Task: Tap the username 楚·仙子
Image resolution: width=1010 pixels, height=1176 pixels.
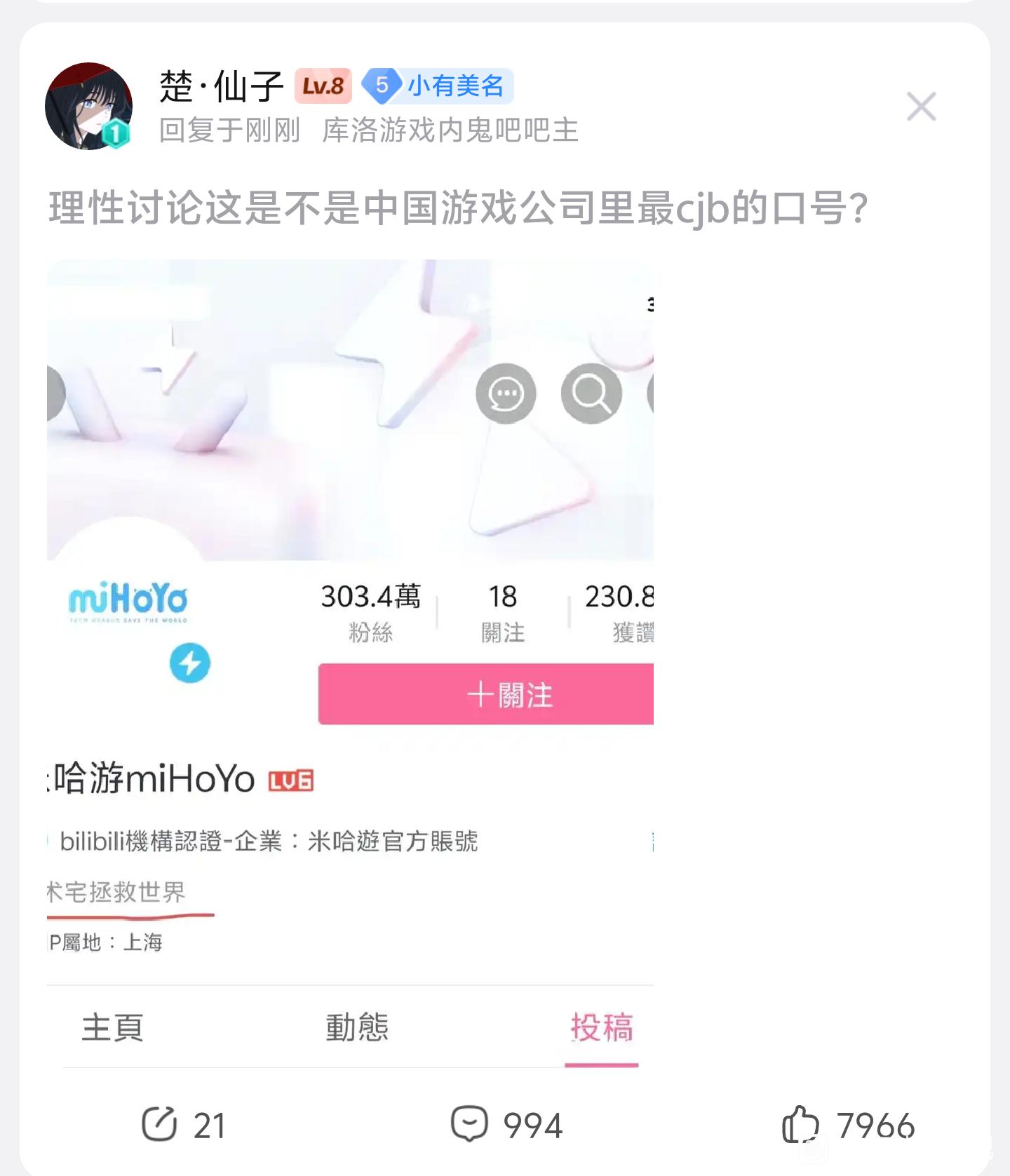Action: [x=222, y=87]
